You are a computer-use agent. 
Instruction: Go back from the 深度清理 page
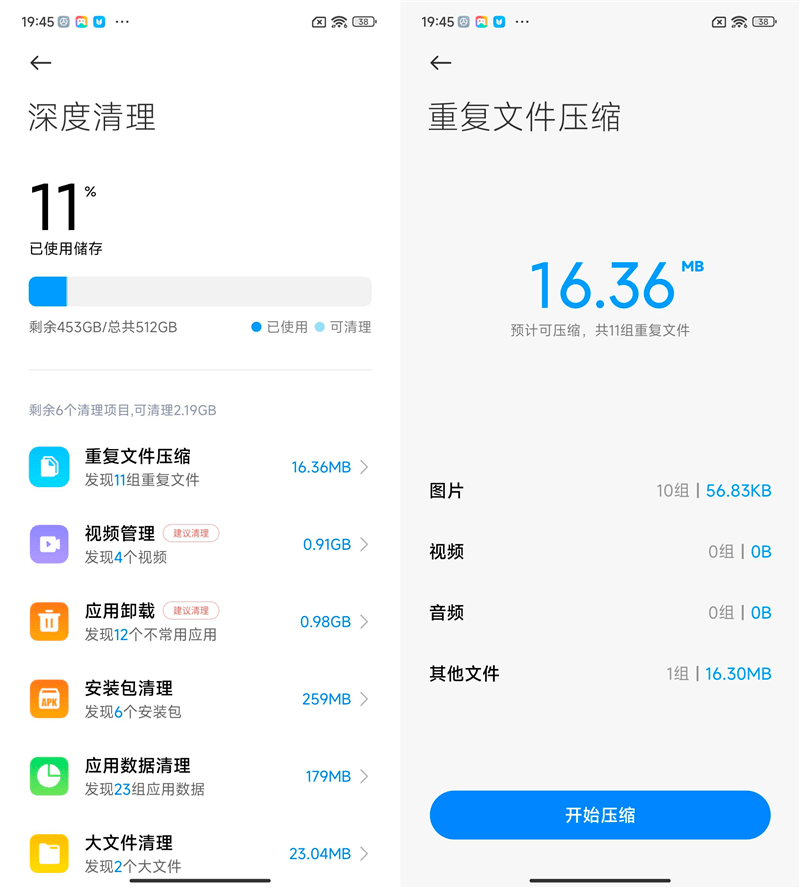[40, 63]
